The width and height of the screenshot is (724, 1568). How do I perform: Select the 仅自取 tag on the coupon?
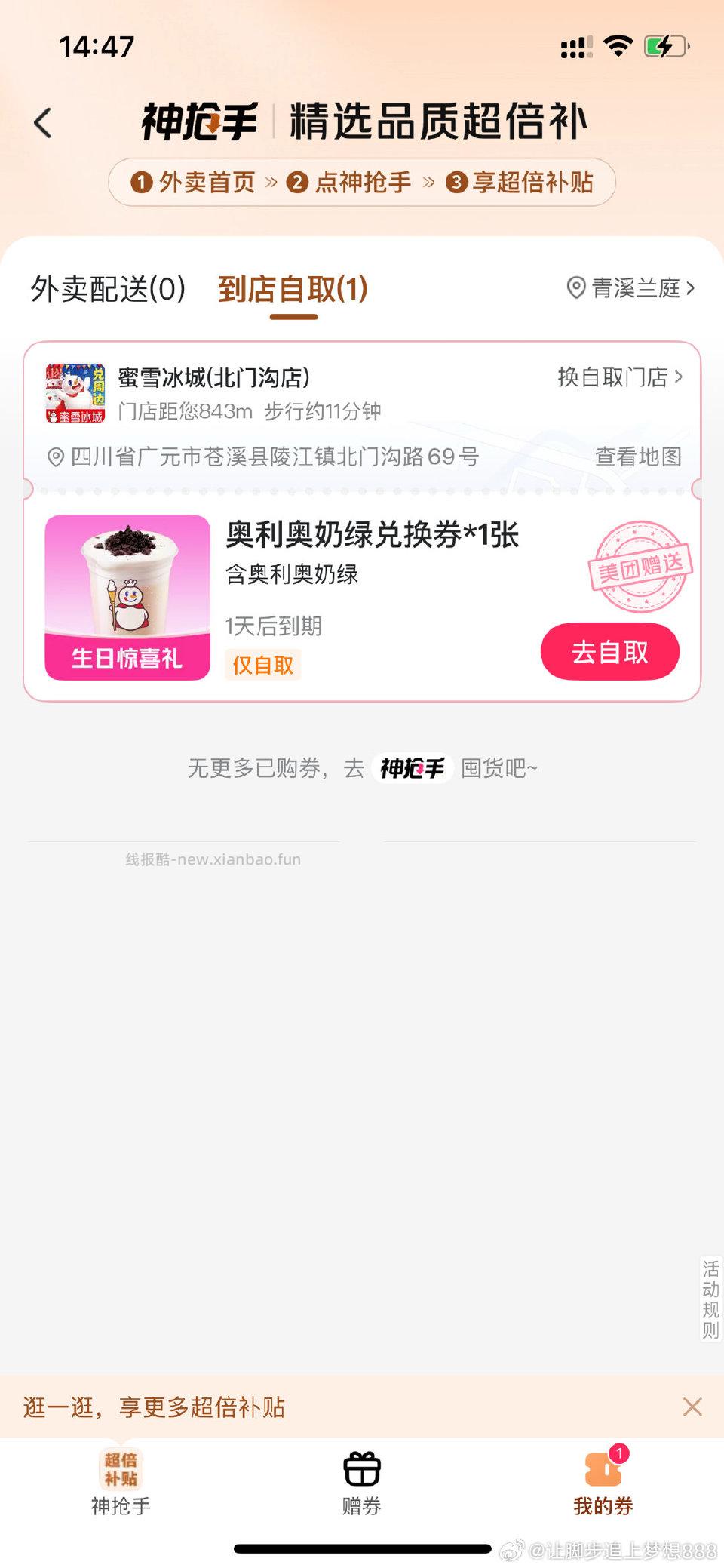[262, 665]
